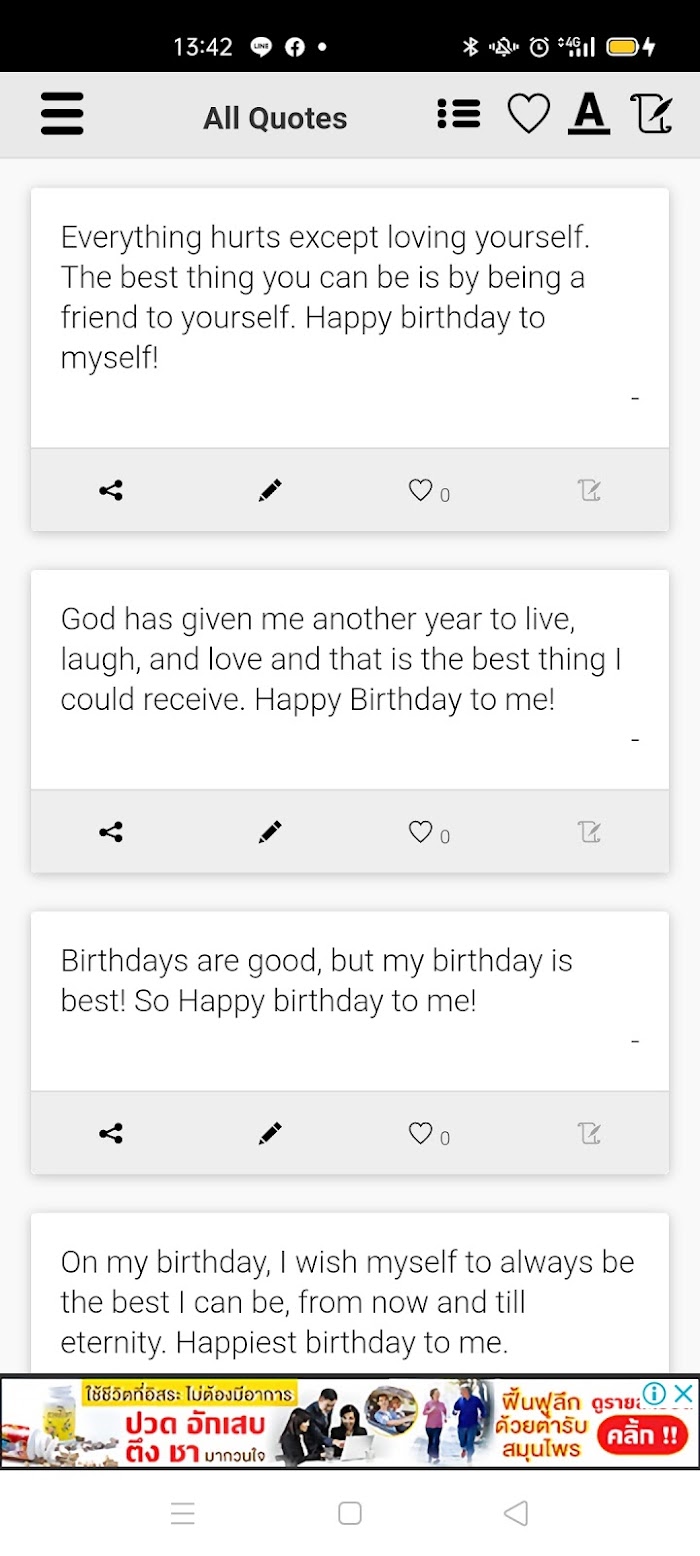Like the "God has given me another year" quote
Image resolution: width=700 pixels, height=1556 pixels.
point(420,832)
